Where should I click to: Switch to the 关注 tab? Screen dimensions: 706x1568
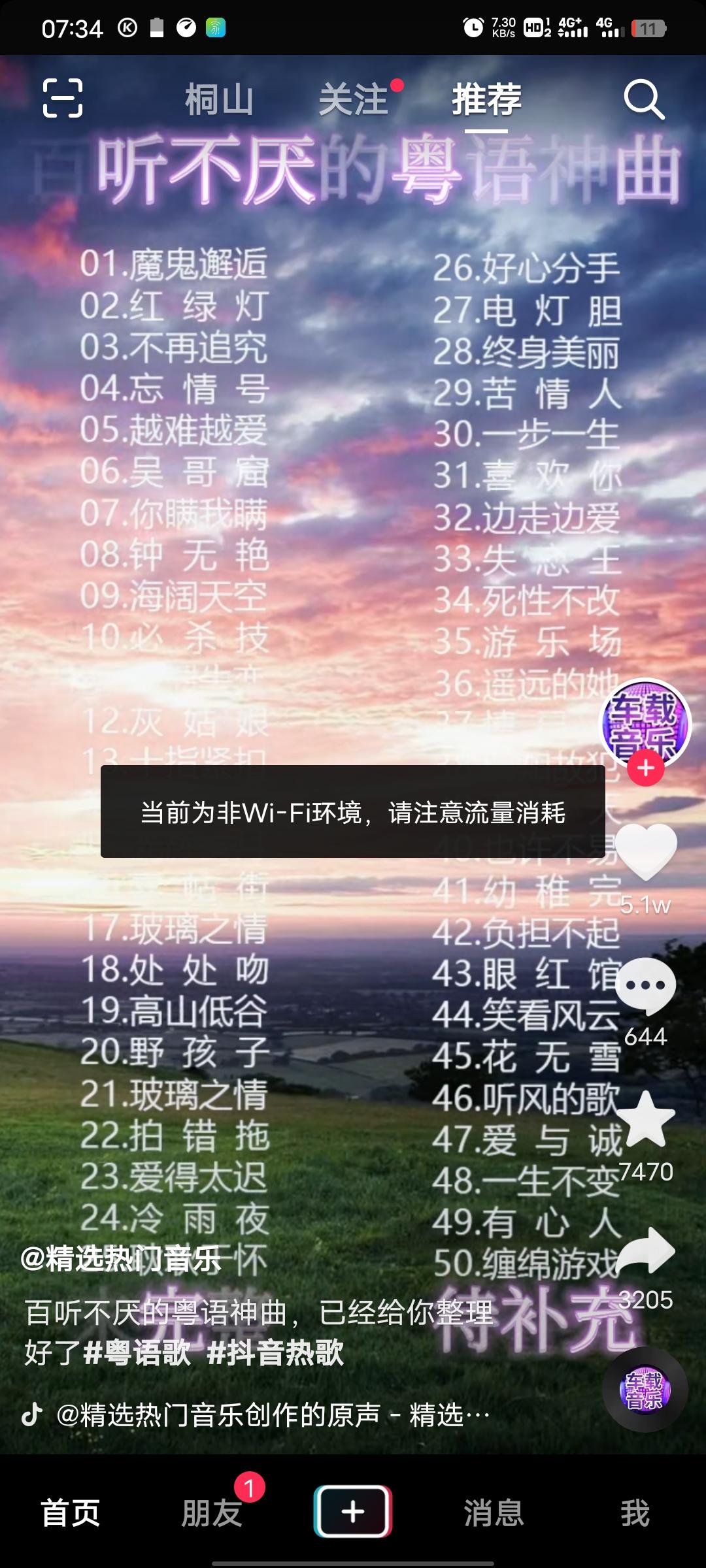point(354,100)
